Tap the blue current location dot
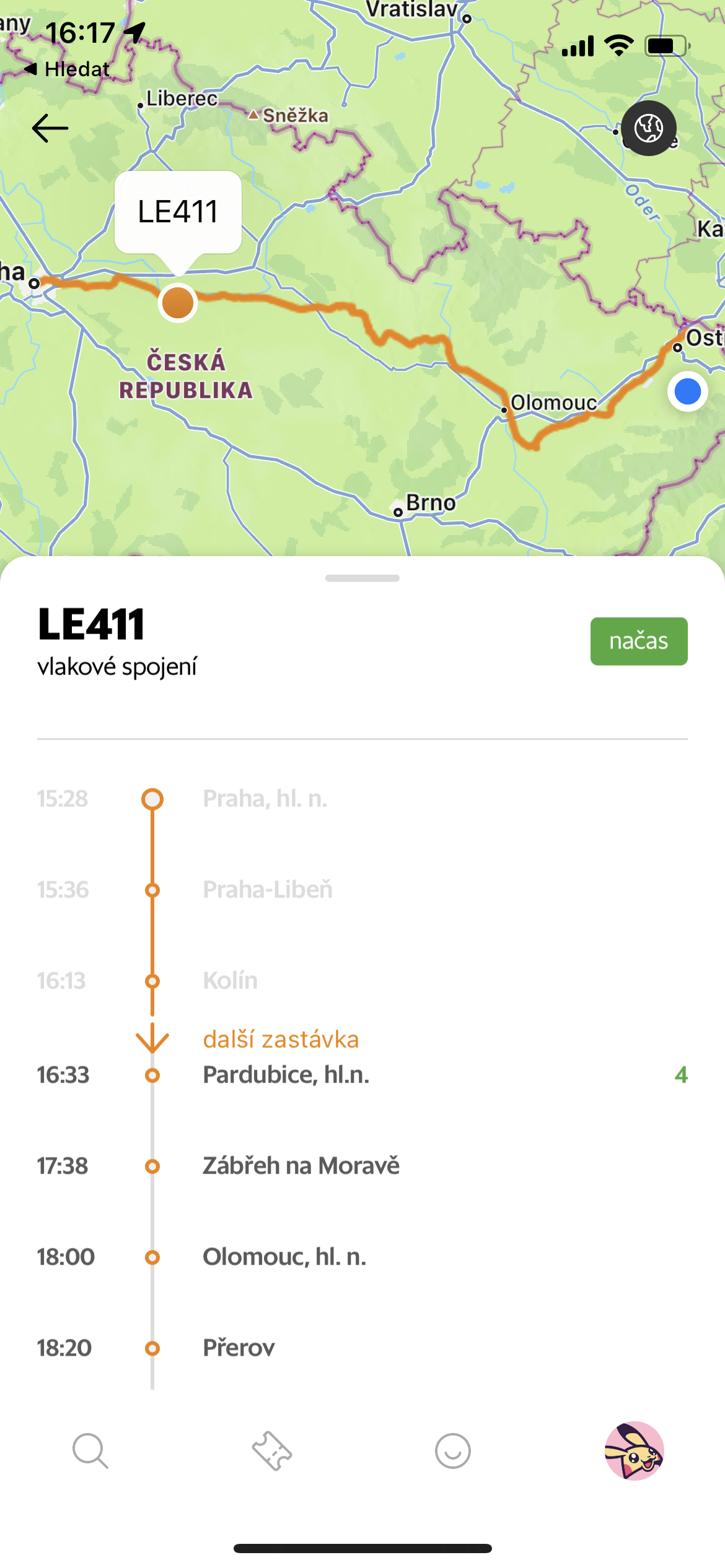Screen dimensions: 725x1568 point(687,391)
